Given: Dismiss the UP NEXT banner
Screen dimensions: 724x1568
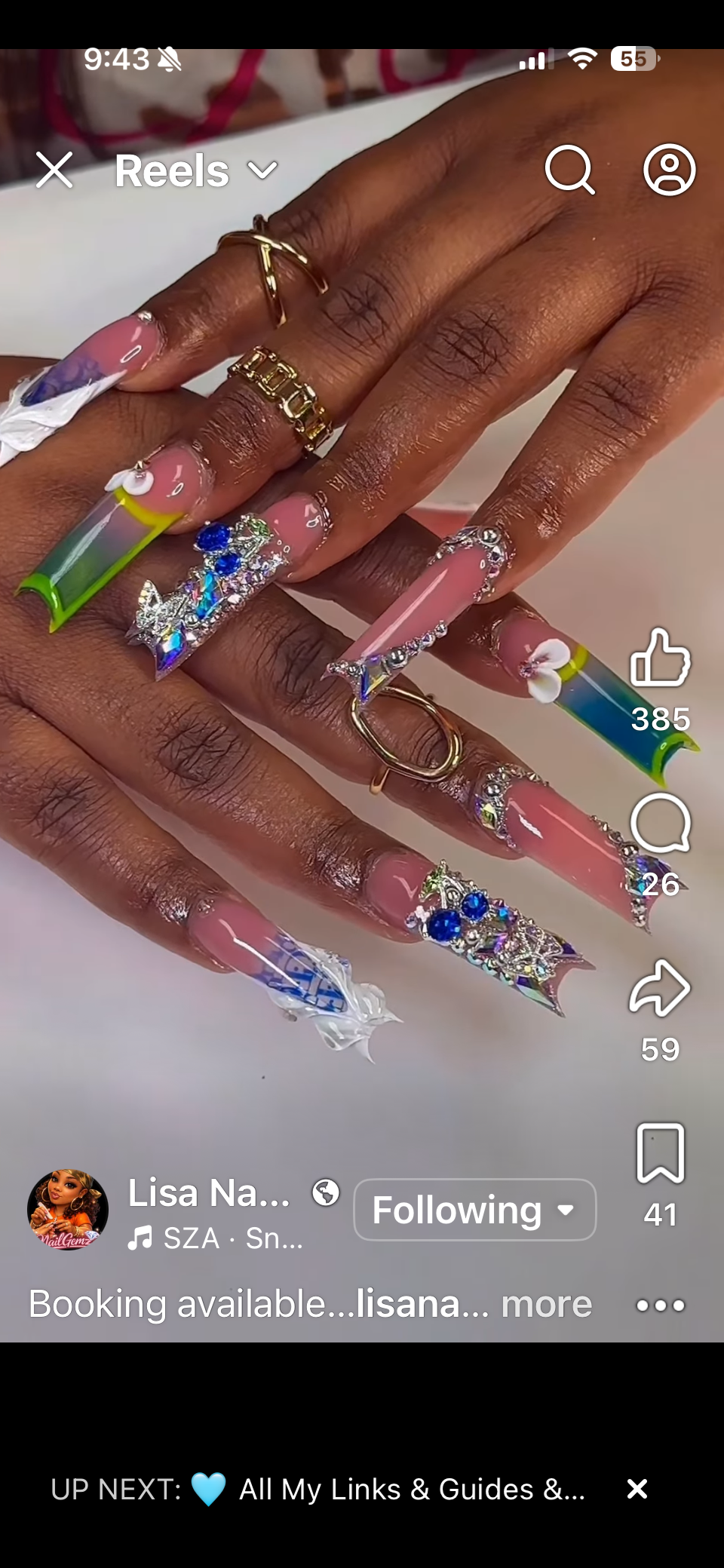Looking at the screenshot, I should pos(637,1489).
